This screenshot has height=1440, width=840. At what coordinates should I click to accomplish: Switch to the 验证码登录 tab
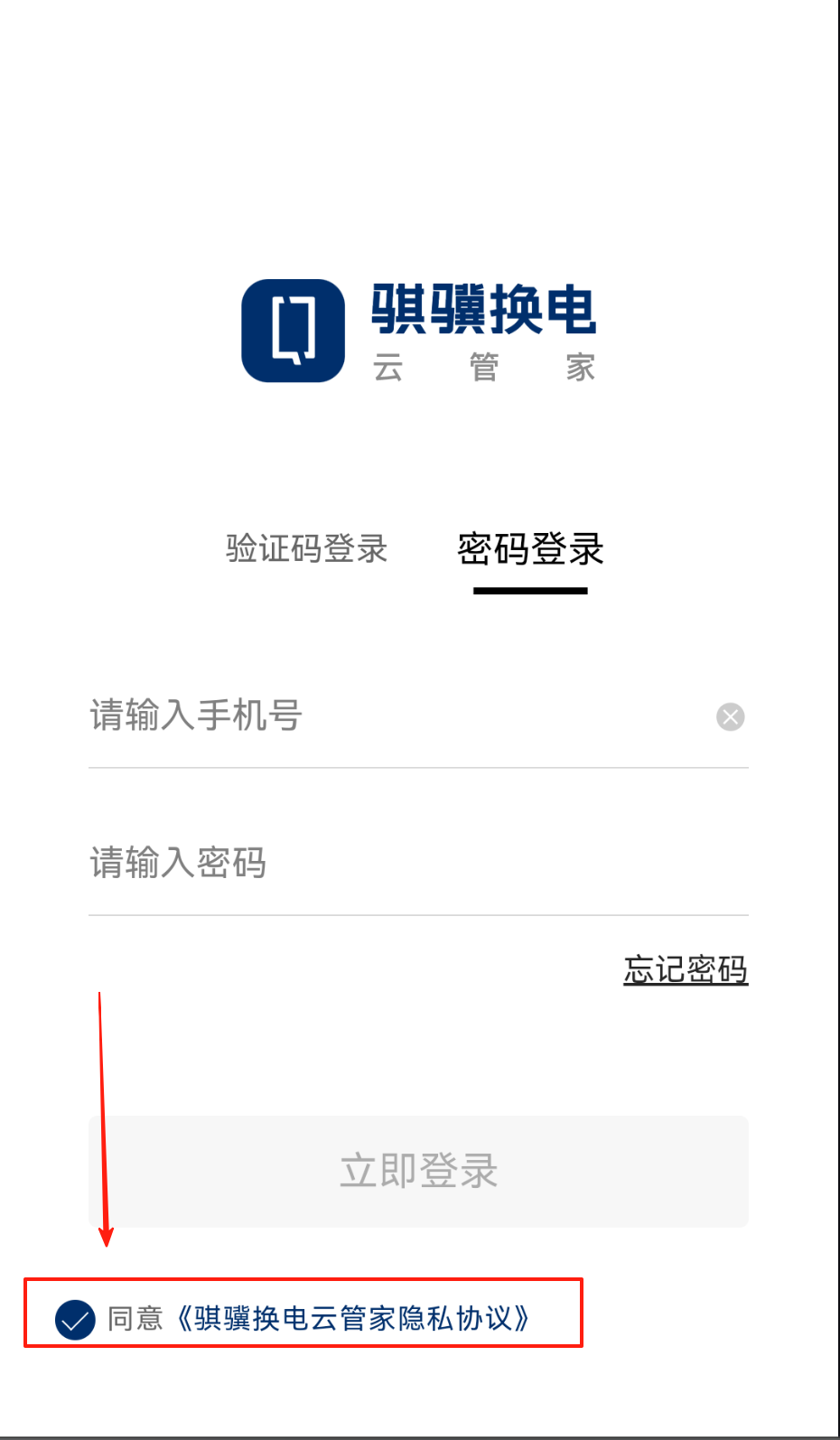pos(306,548)
